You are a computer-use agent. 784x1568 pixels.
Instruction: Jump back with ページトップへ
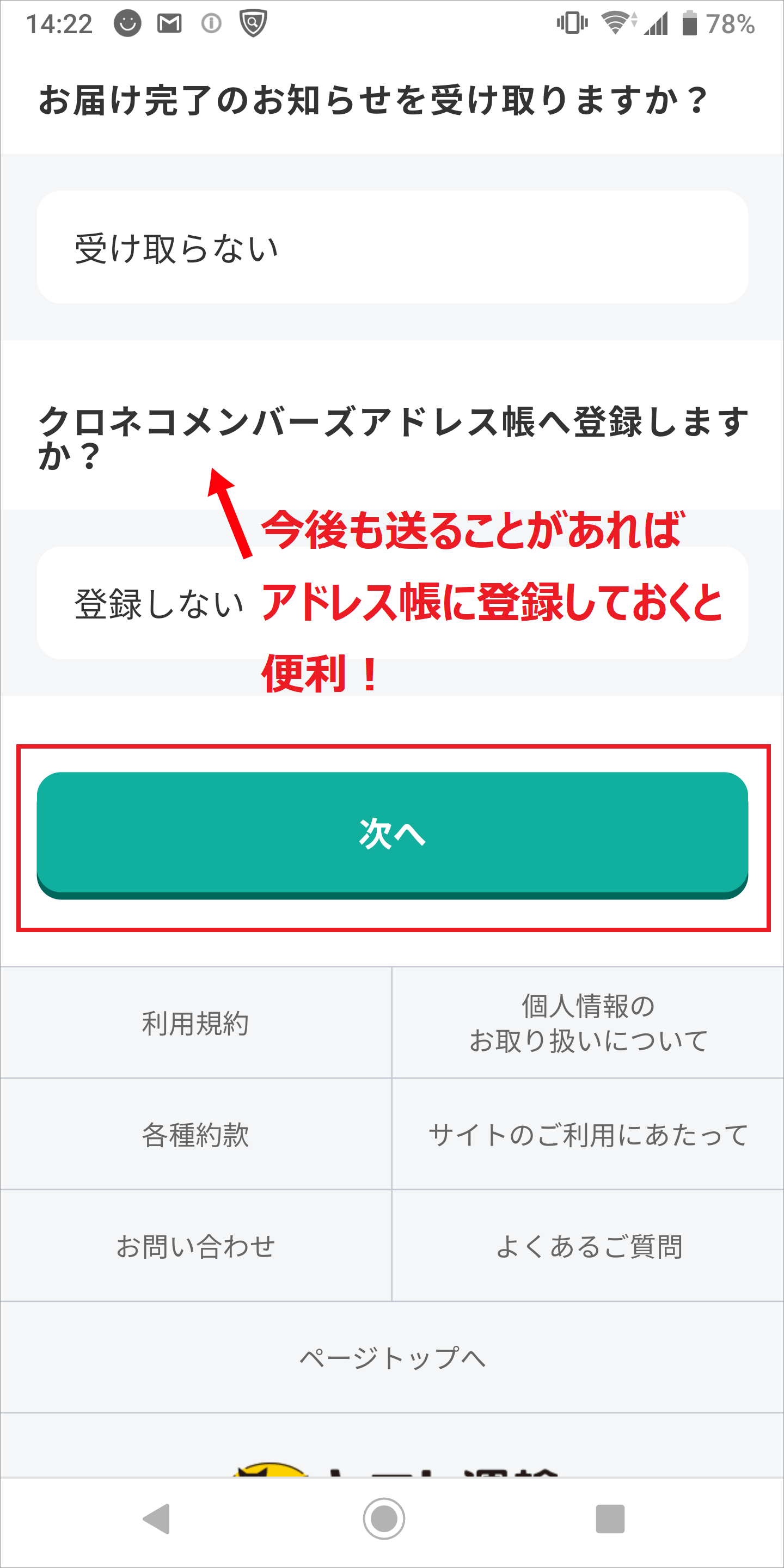392,1357
